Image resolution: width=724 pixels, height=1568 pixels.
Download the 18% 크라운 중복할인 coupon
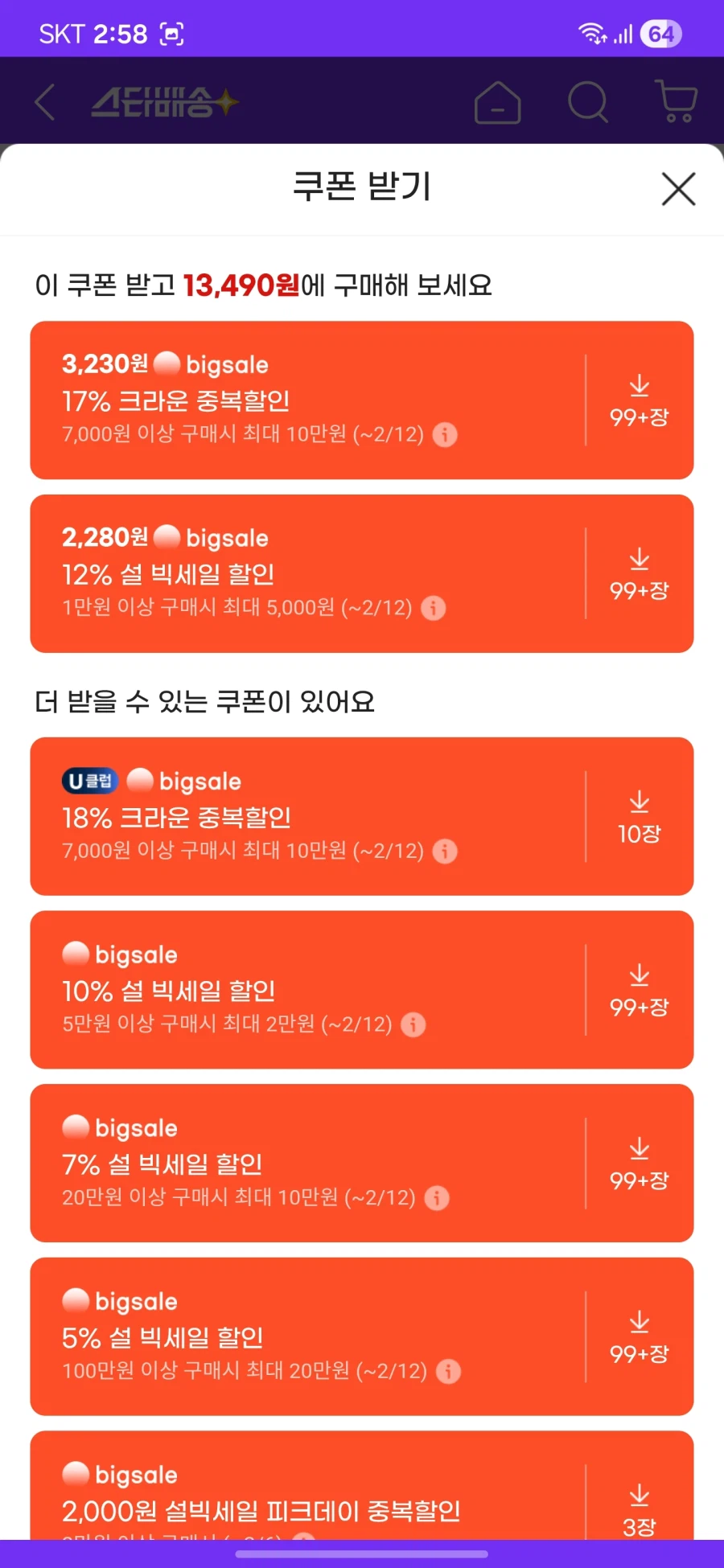pyautogui.click(x=640, y=816)
